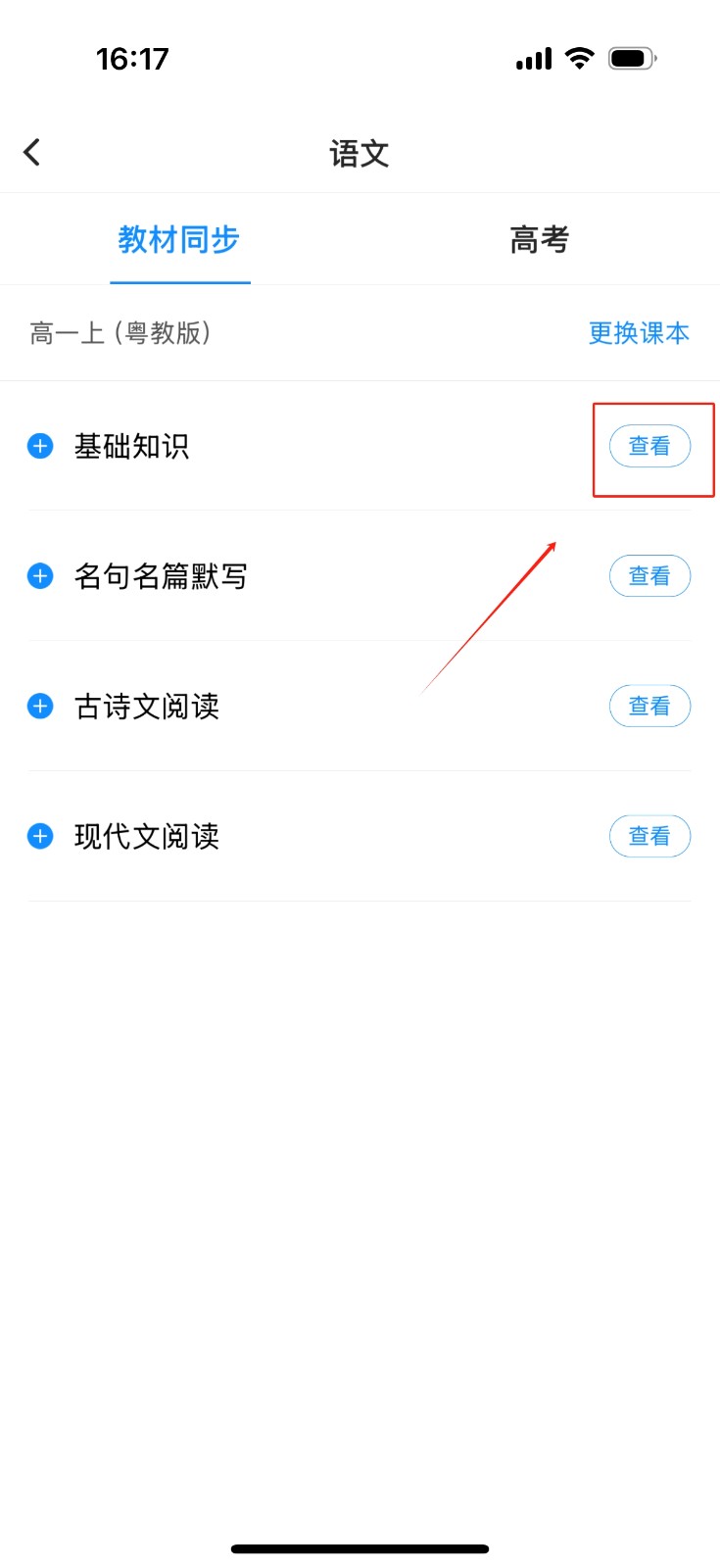Expand the 古诗文阅读 section

(x=40, y=706)
